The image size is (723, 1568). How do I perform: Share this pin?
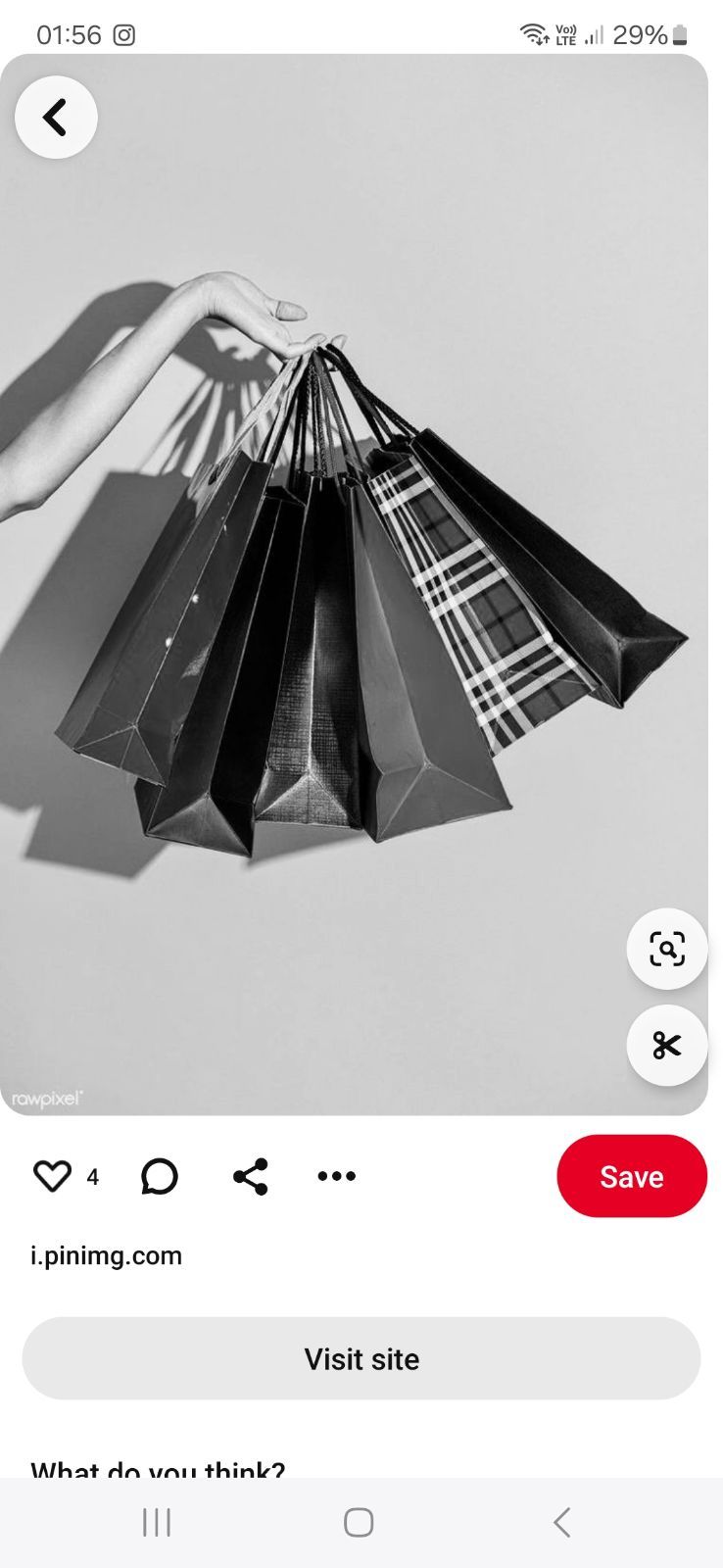(x=251, y=1176)
